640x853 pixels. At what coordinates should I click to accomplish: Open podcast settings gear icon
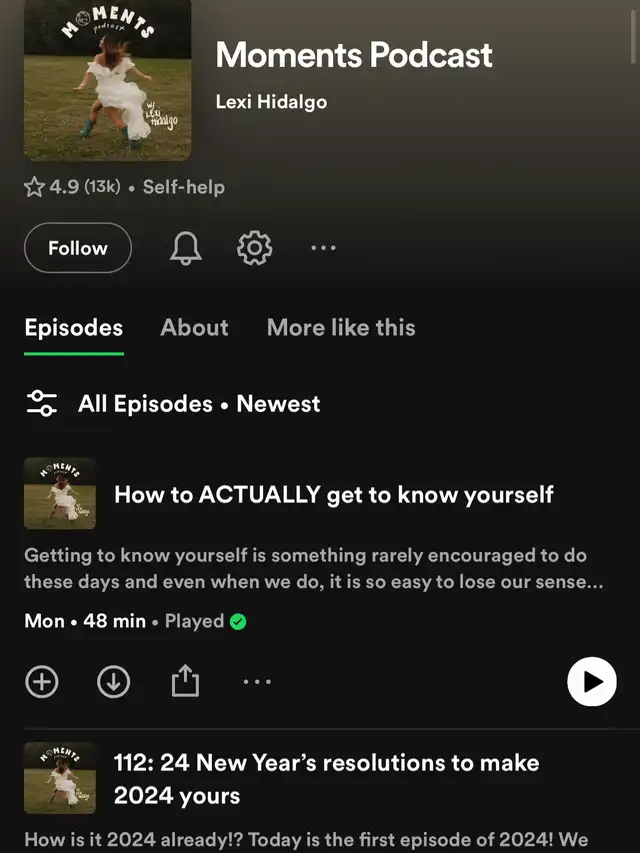255,248
